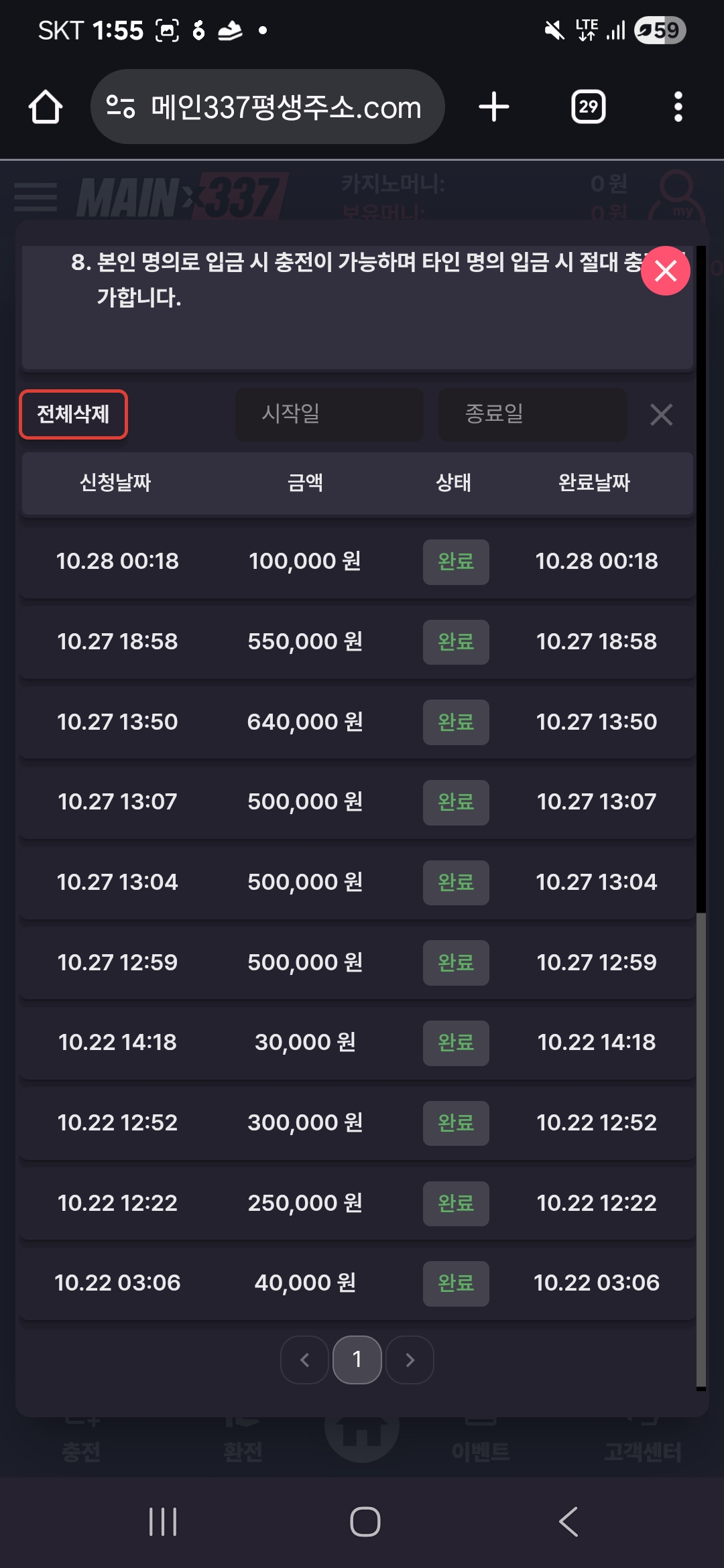Viewport: 724px width, 1568px height.
Task: Close the deposit history popup
Action: pyautogui.click(x=665, y=271)
